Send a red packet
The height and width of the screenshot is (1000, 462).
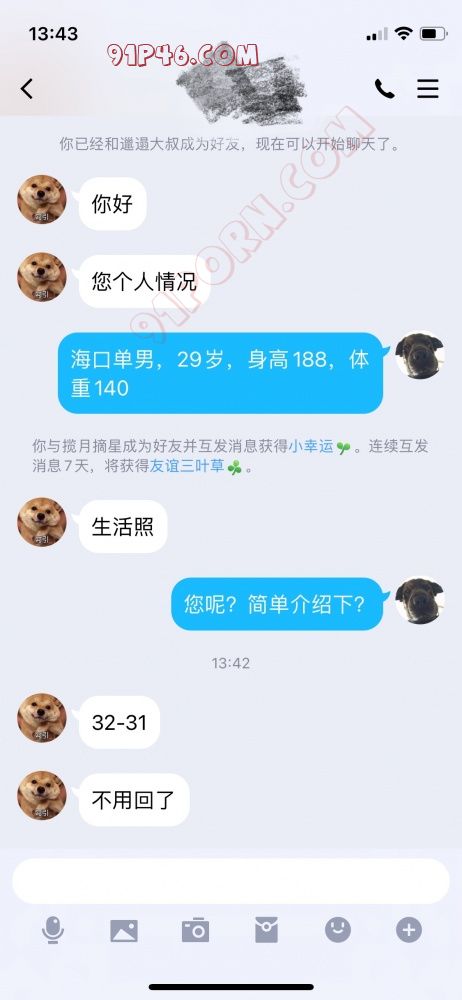pos(266,930)
